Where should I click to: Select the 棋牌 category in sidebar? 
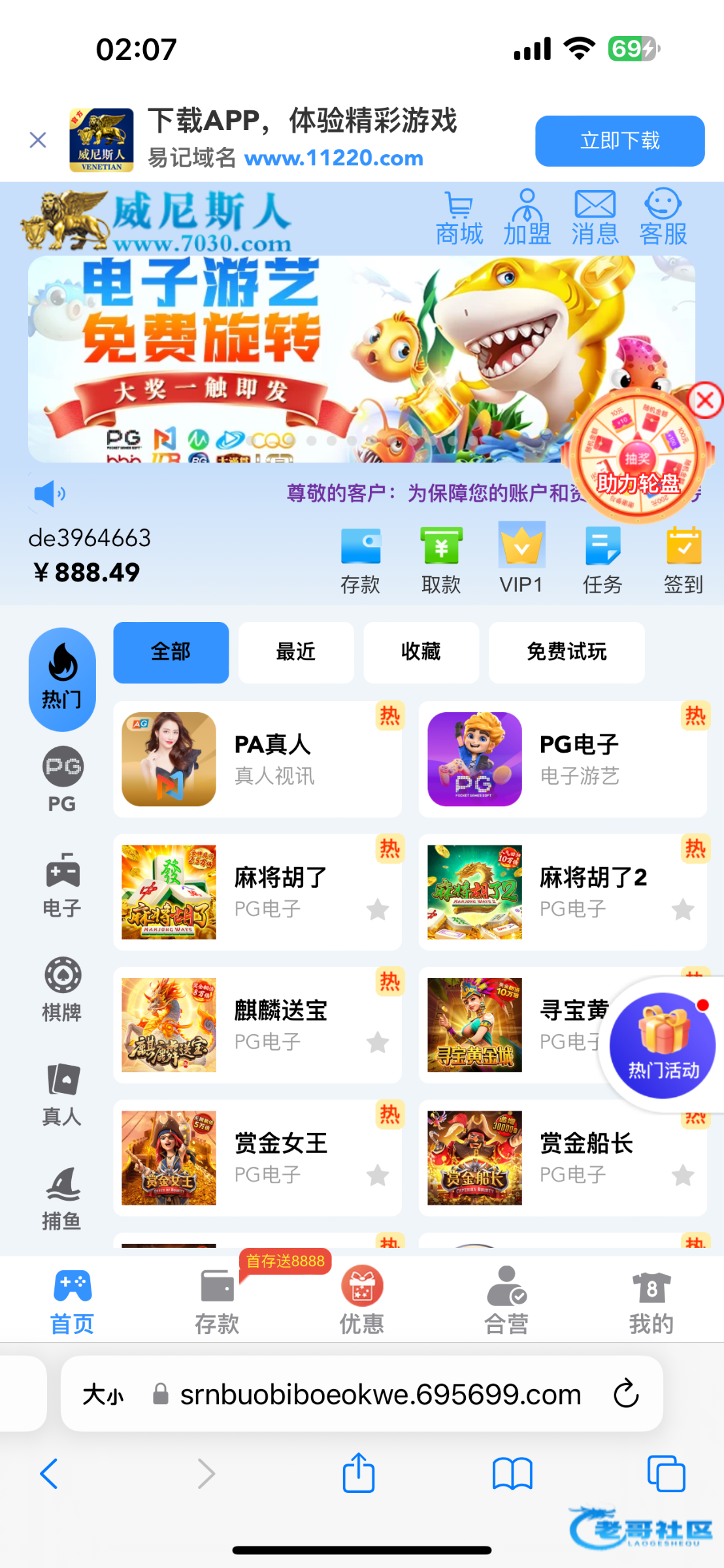point(62,989)
